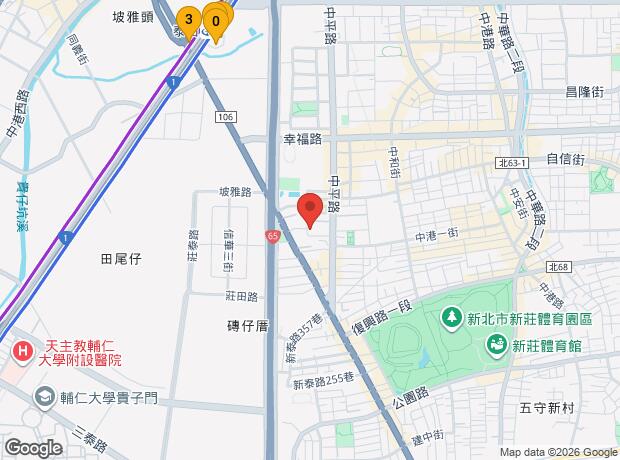Select the orange marker labeled 3

(187, 18)
